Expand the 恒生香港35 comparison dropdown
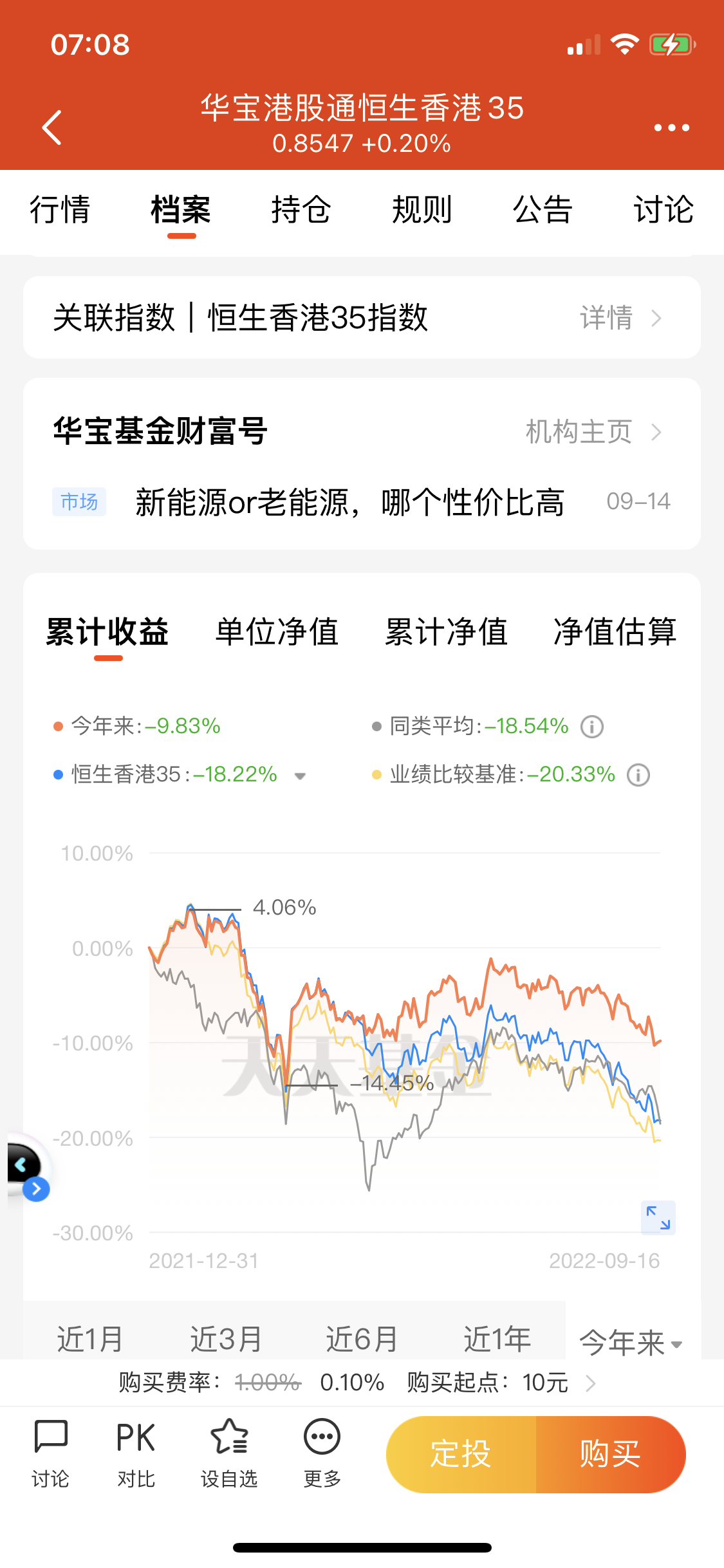724x1568 pixels. [299, 776]
